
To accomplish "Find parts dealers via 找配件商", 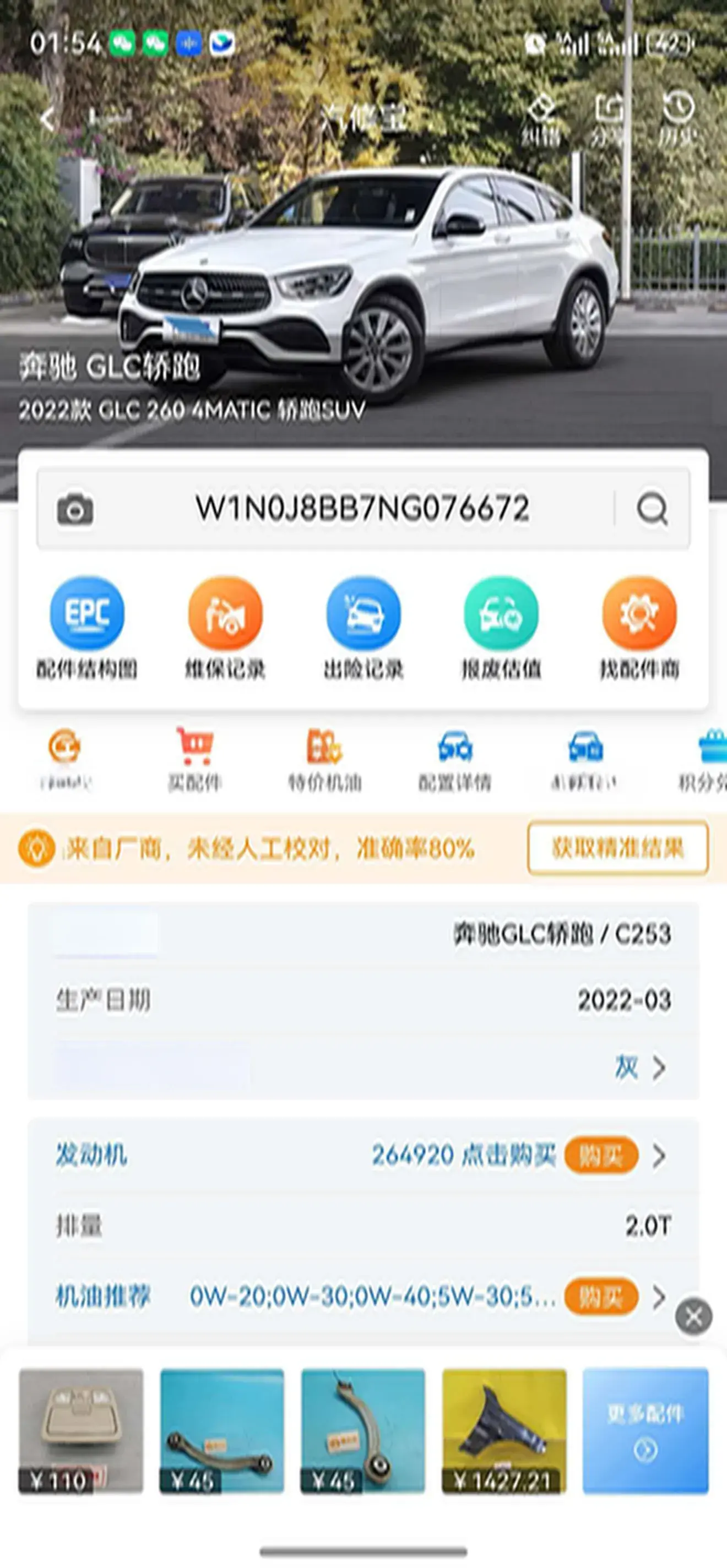I will point(639,628).
